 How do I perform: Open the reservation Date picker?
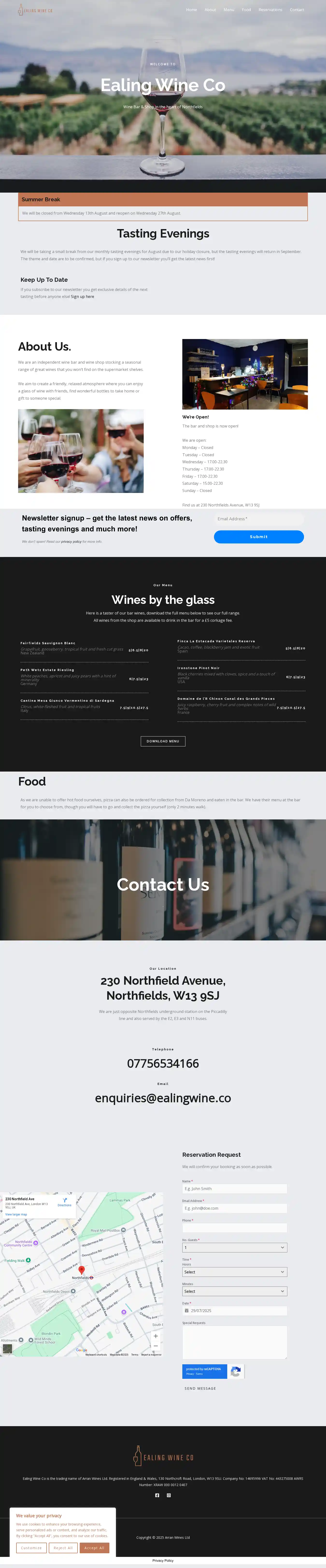pyautogui.click(x=234, y=1310)
